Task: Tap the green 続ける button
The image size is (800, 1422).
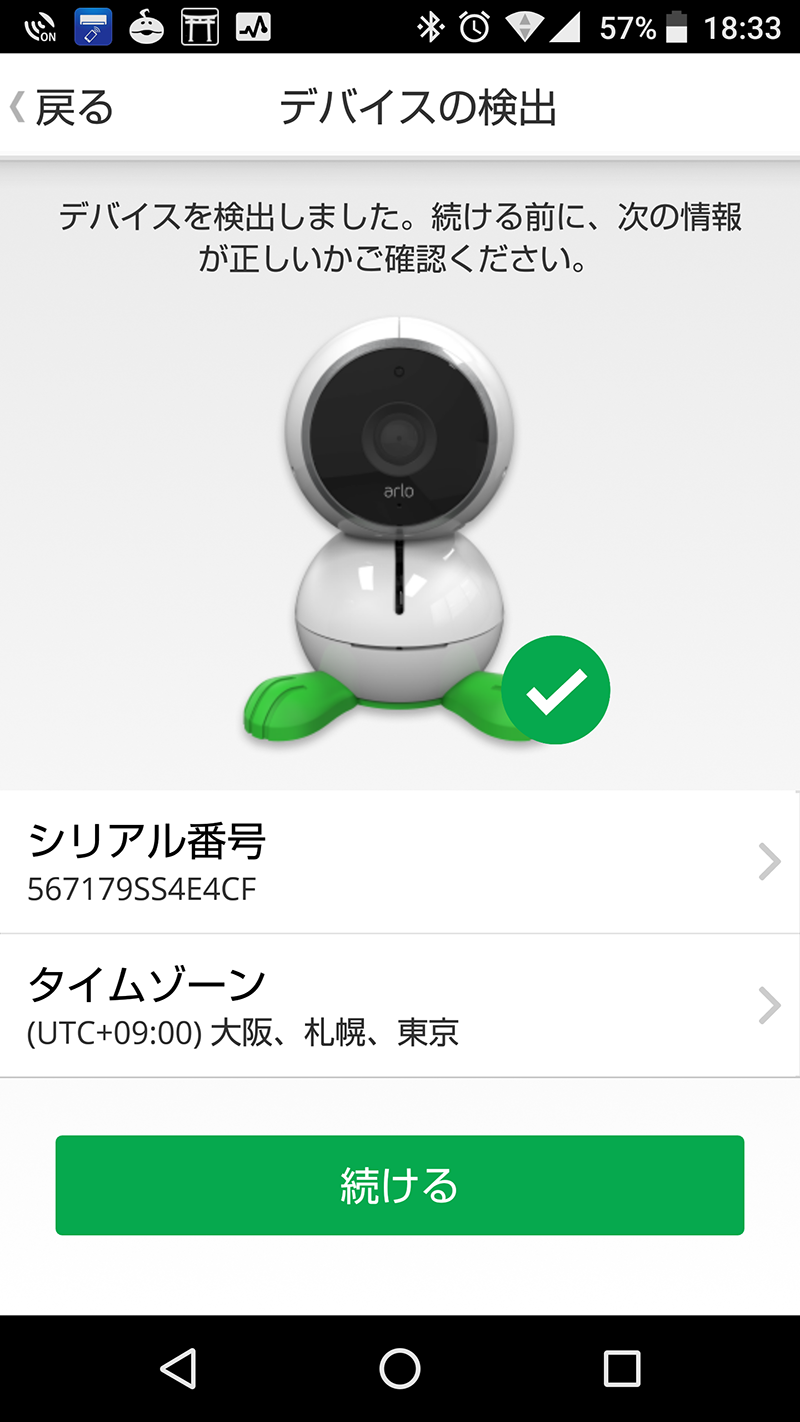Action: [400, 1185]
